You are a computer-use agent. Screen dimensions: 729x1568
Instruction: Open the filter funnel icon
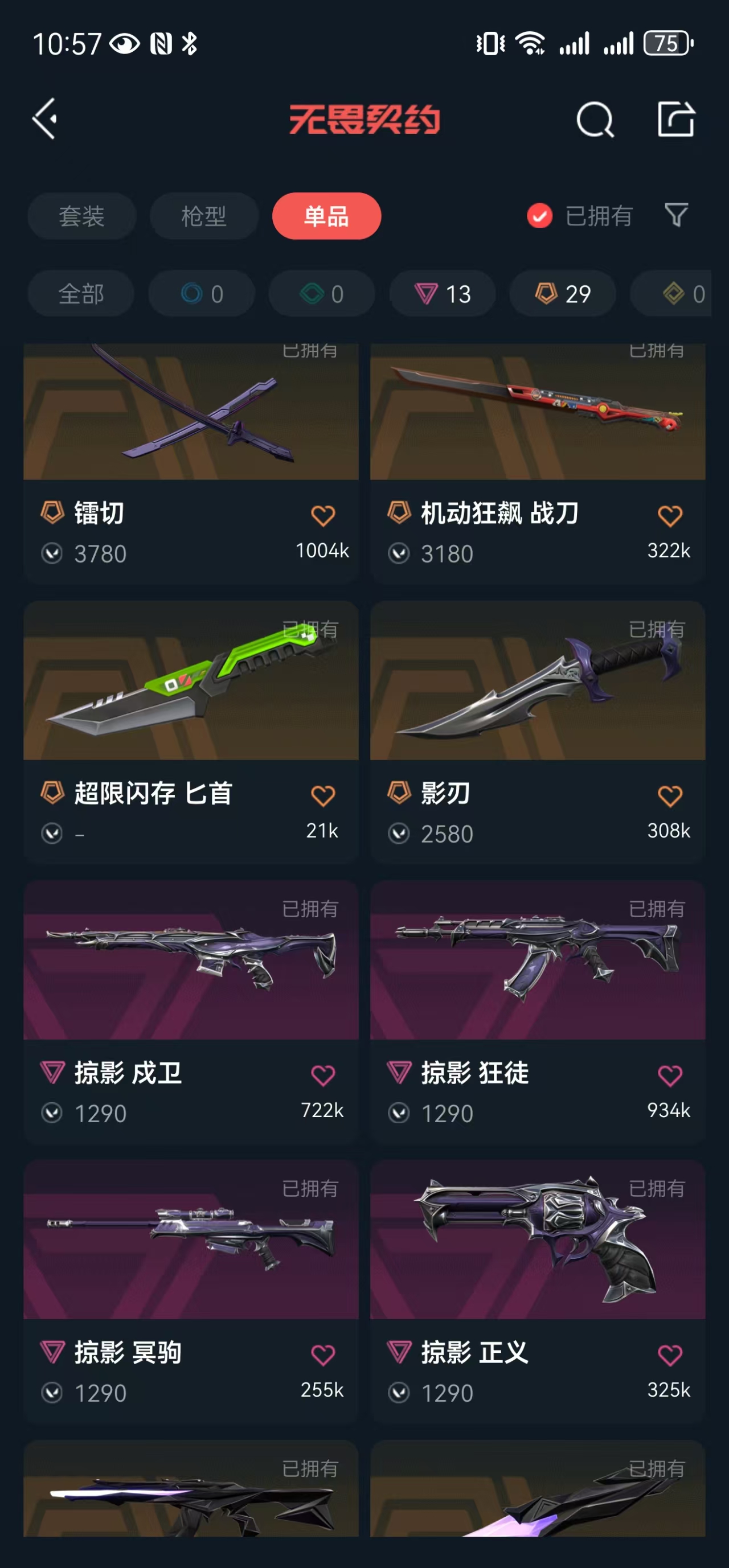pos(676,215)
